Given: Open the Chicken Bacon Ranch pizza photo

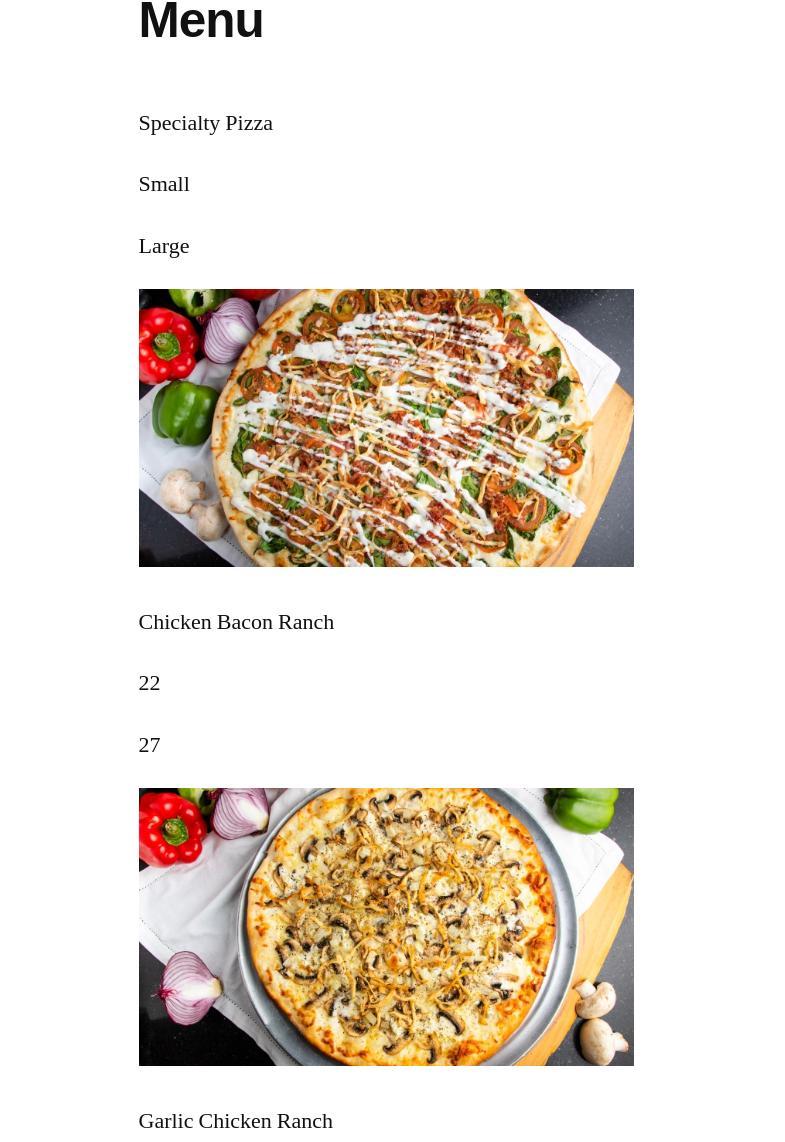Looking at the screenshot, I should pos(385,428).
